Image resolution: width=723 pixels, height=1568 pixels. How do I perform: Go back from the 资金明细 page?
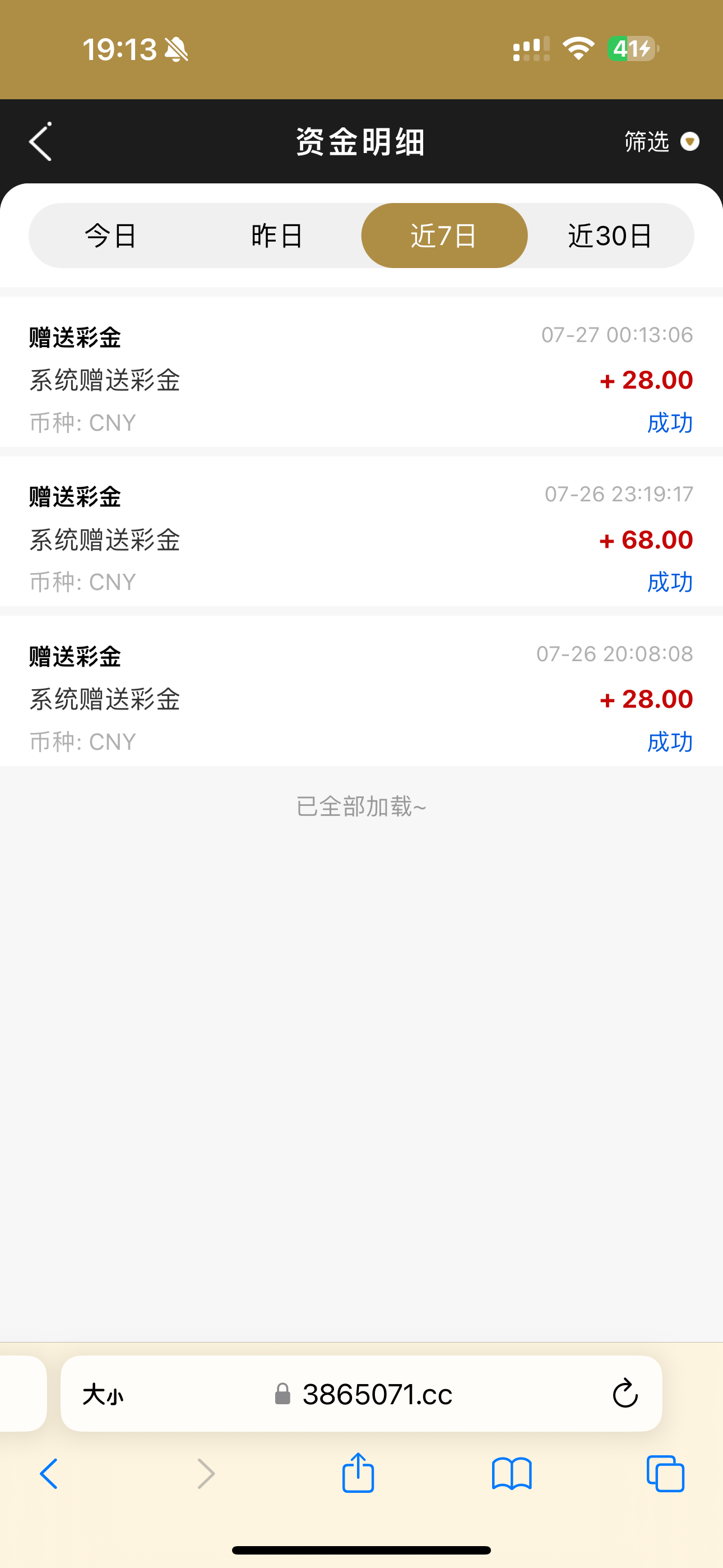[41, 142]
